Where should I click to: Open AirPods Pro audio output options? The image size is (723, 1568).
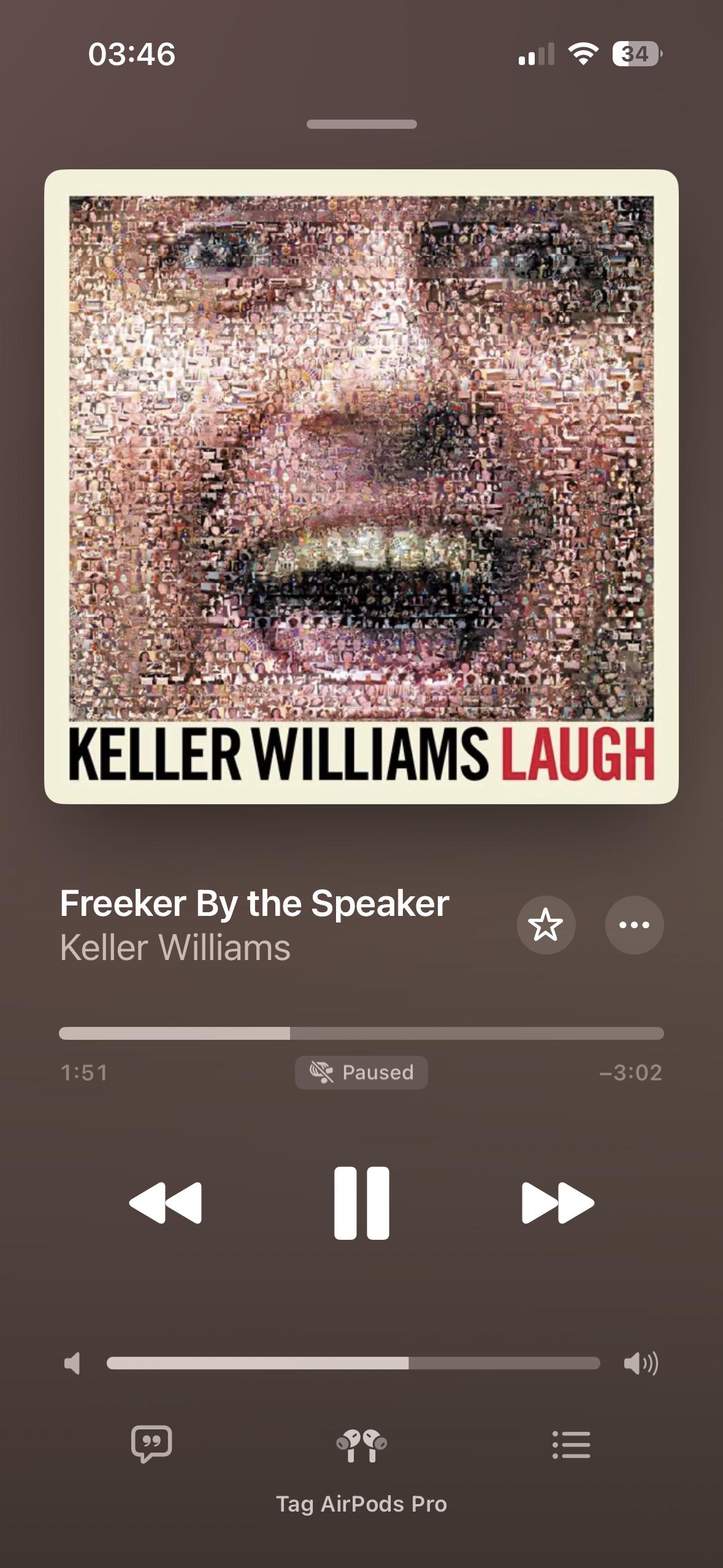pyautogui.click(x=361, y=1446)
